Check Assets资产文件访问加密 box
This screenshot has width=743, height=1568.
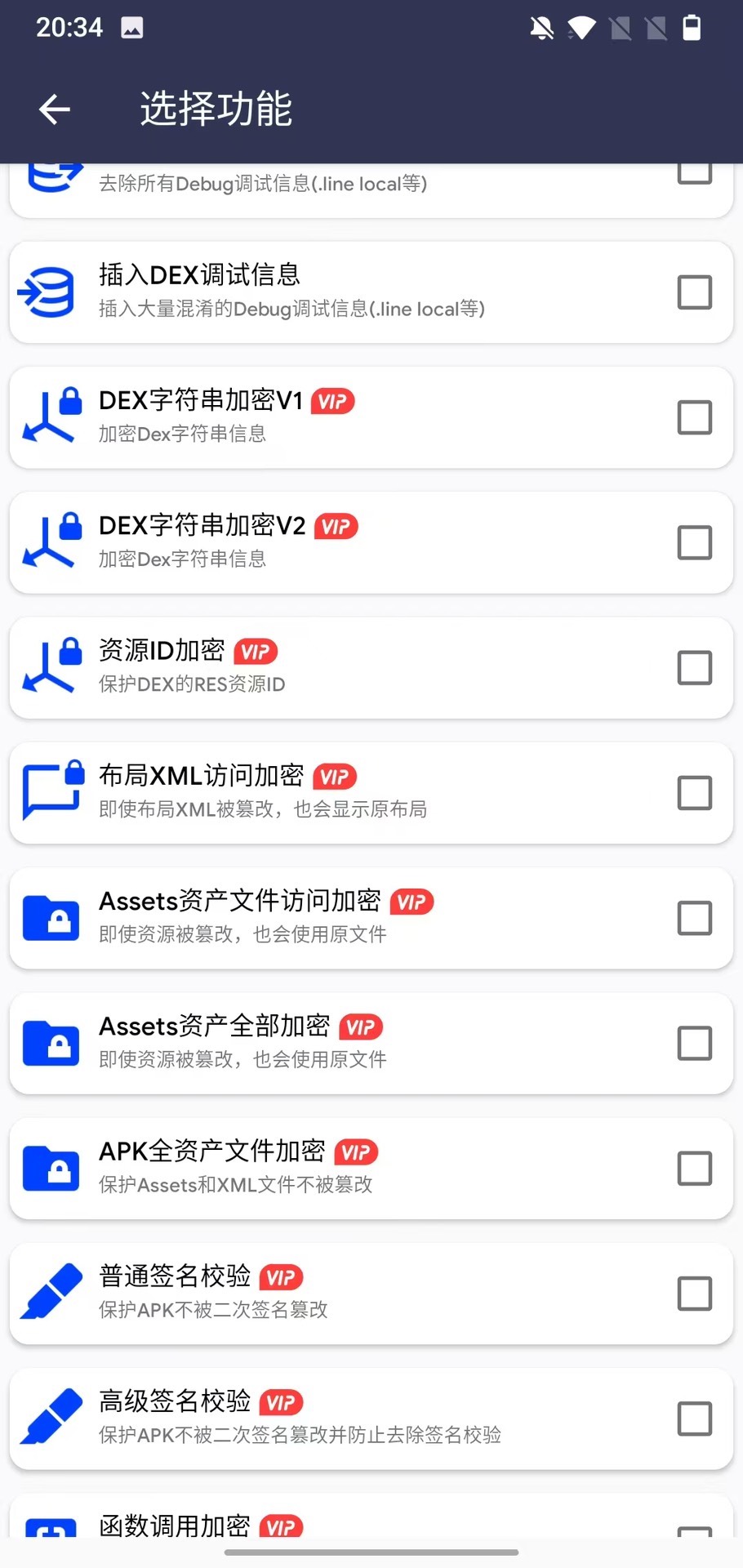(x=694, y=918)
